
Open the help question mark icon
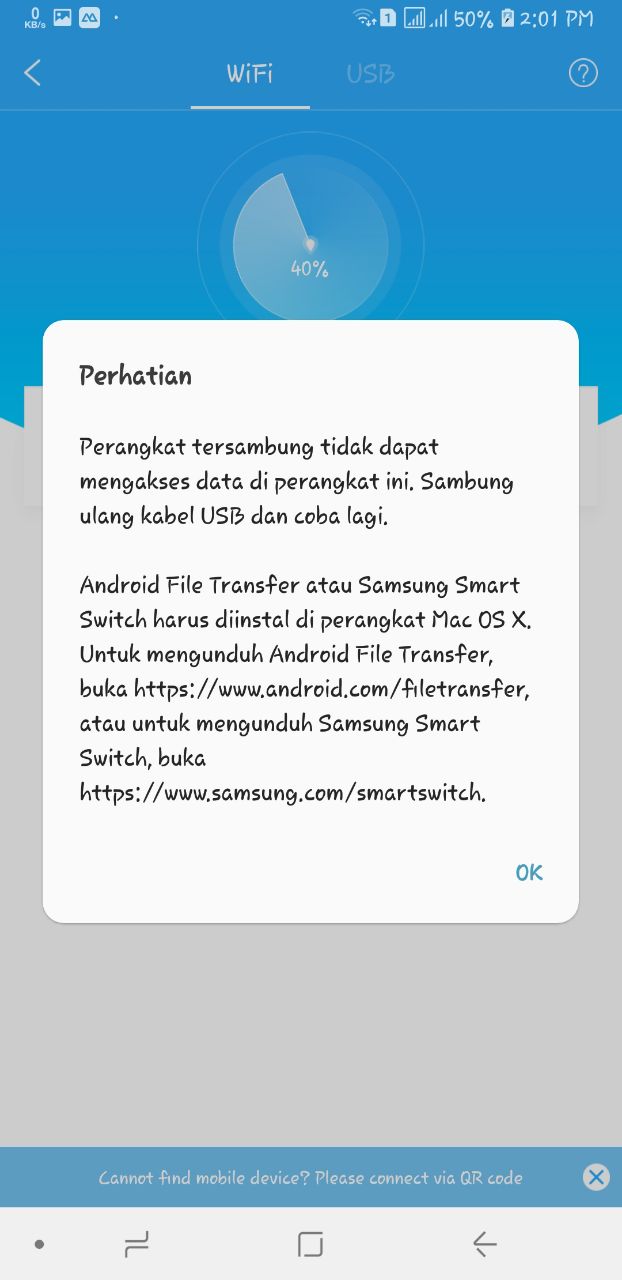click(583, 73)
